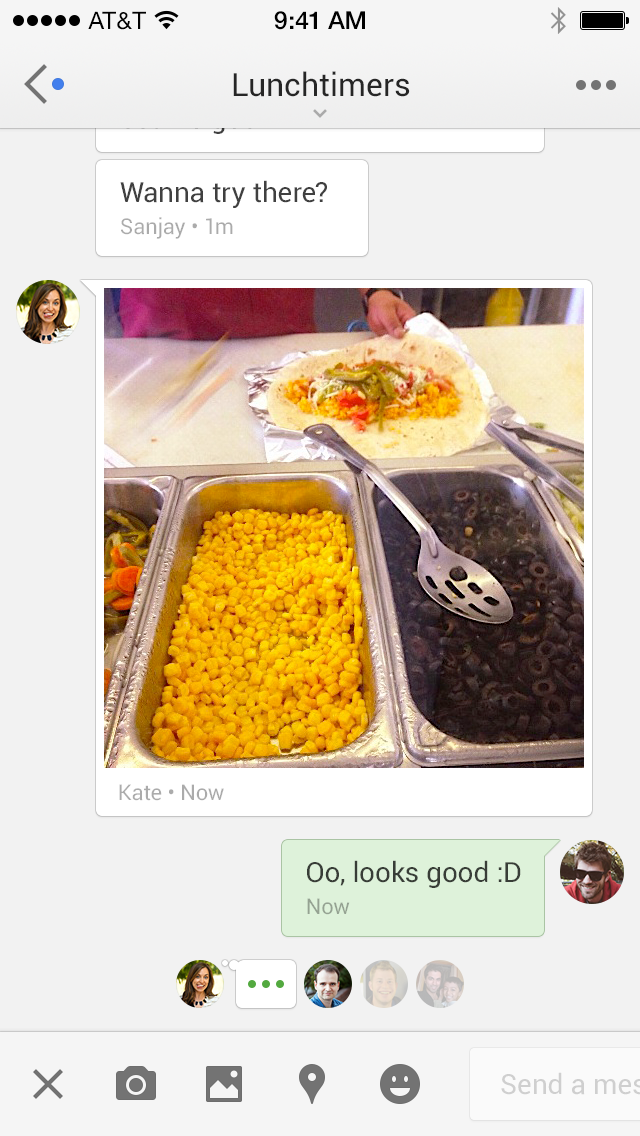Tap the Send a message field

(560, 1084)
